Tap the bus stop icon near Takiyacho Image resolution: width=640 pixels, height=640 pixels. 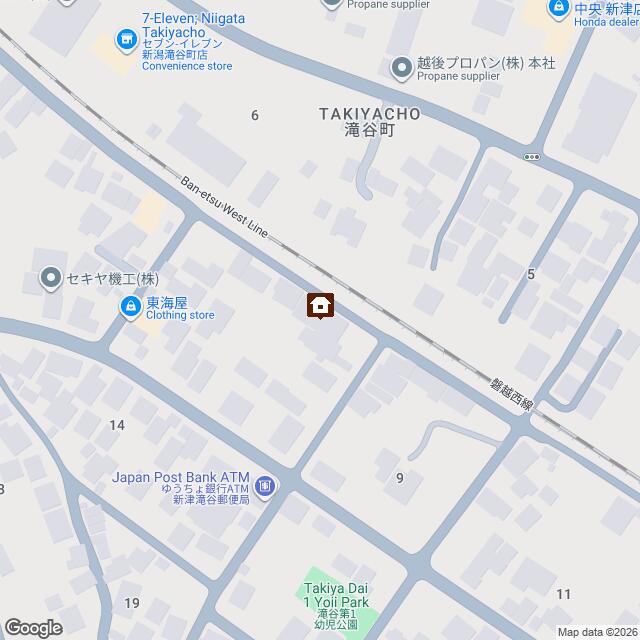(x=531, y=156)
